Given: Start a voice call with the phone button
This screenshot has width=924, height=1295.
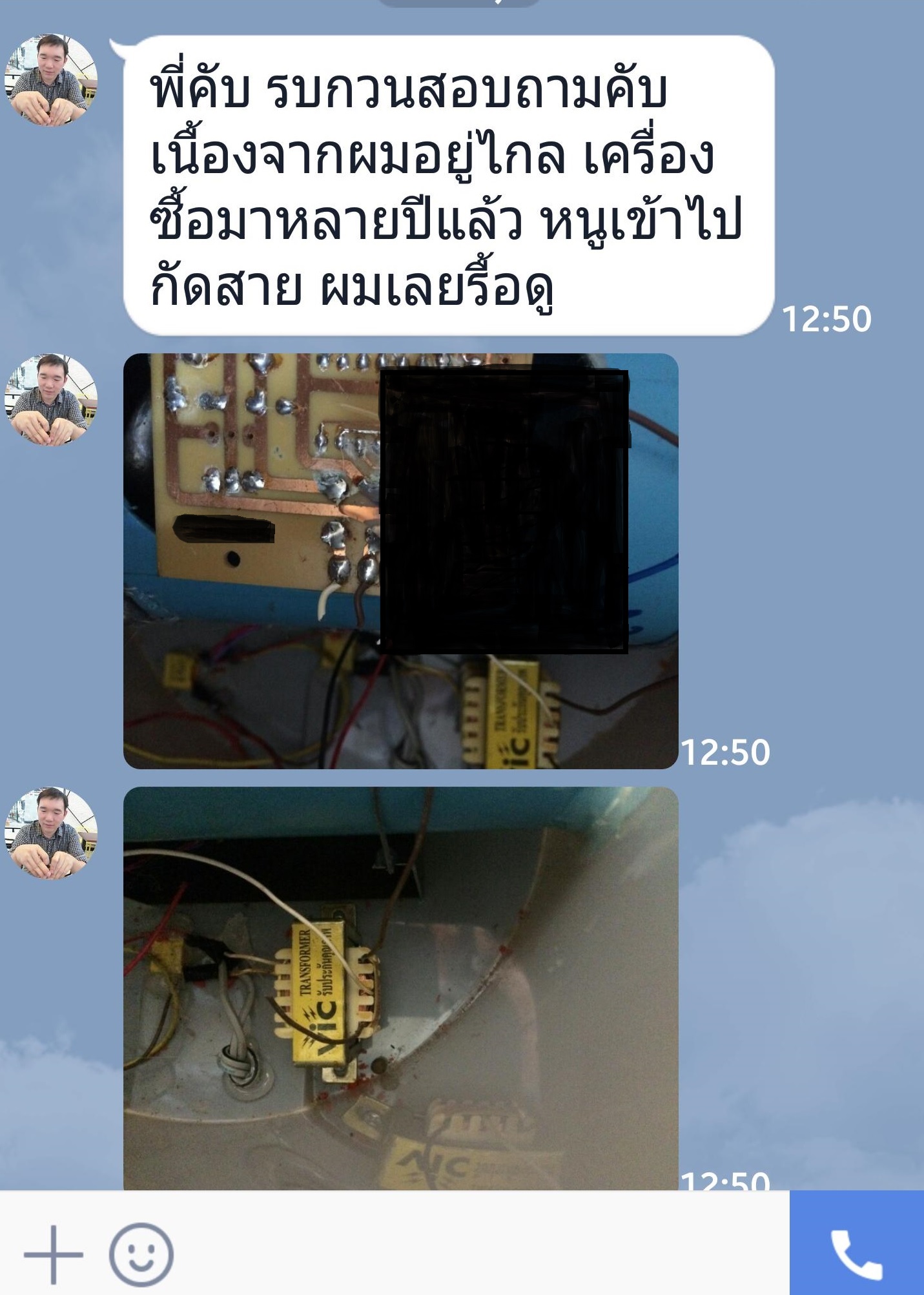Looking at the screenshot, I should 856,1254.
